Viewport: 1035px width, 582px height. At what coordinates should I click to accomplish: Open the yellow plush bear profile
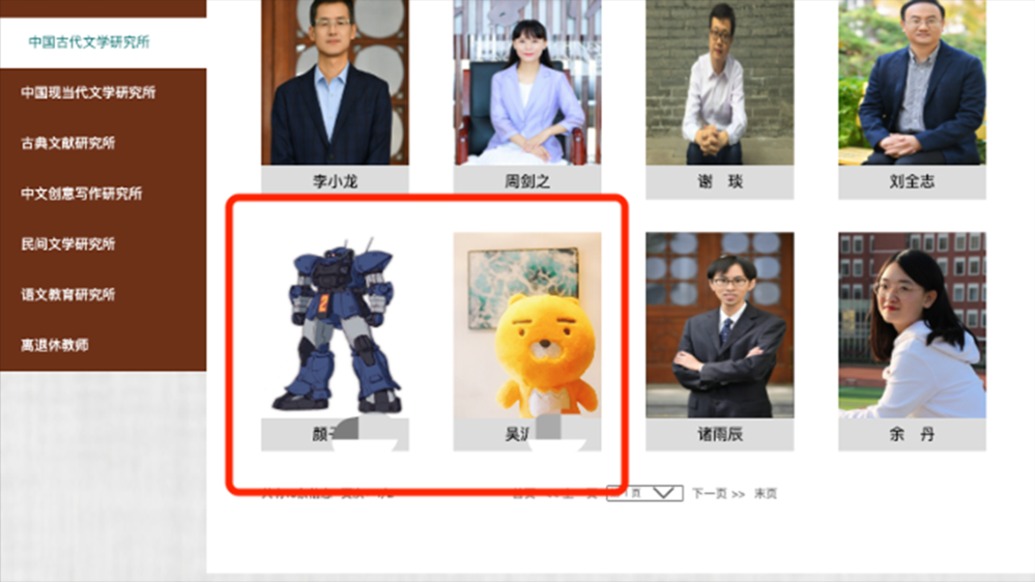click(x=526, y=325)
